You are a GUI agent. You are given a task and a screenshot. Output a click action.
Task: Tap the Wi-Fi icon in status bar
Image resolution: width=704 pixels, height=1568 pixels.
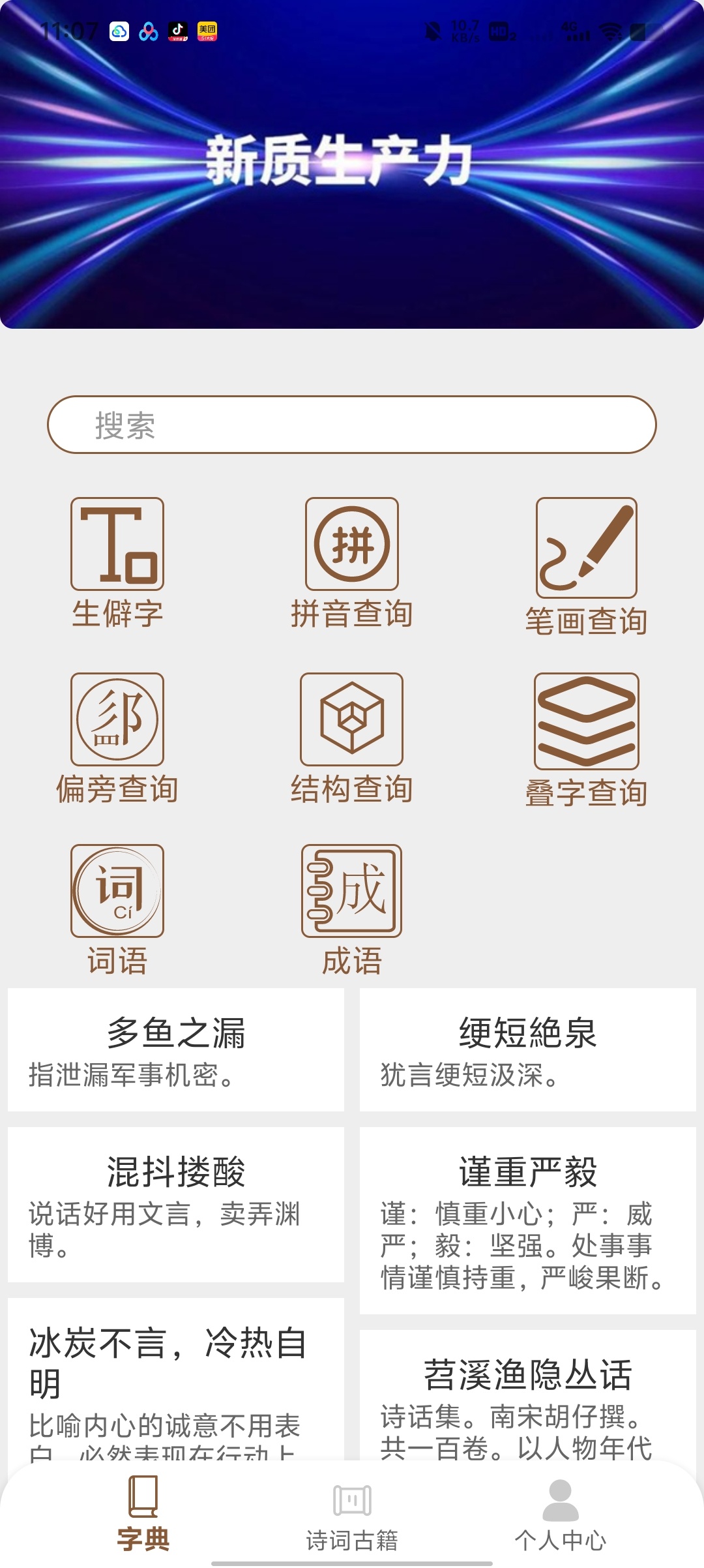coord(611,31)
